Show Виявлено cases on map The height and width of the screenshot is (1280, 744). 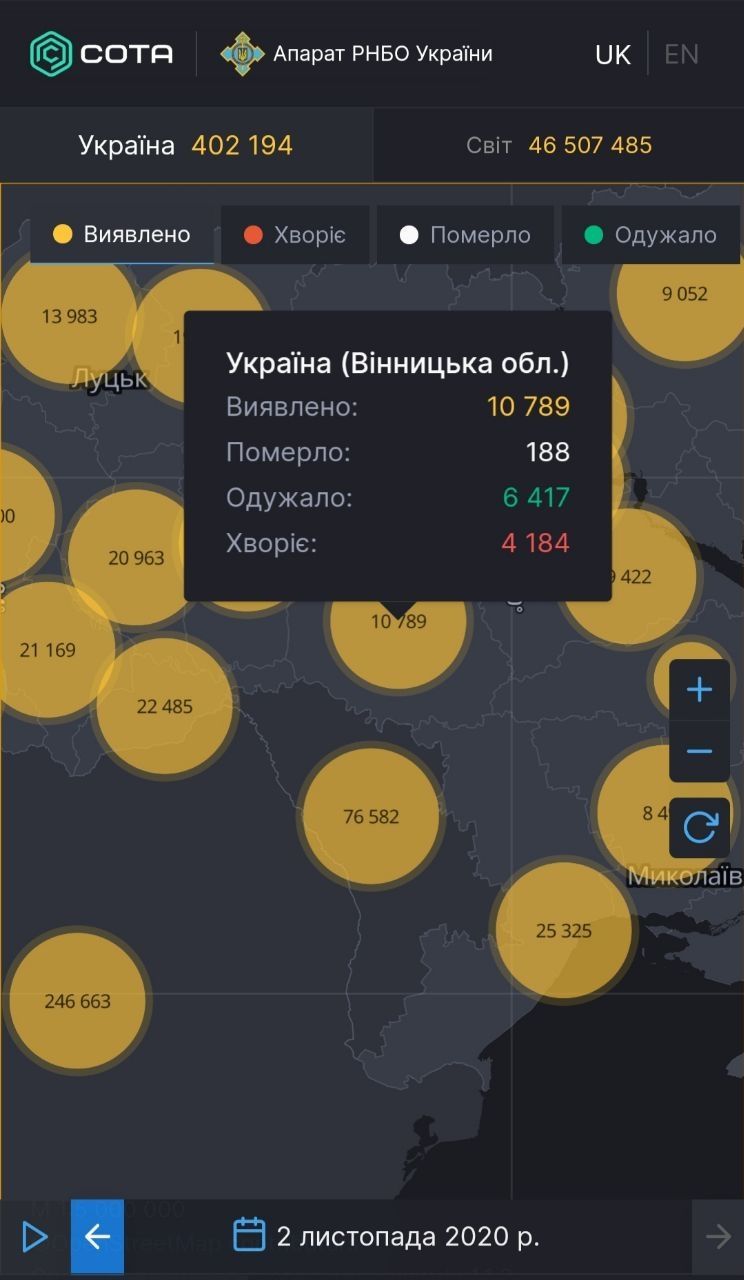click(122, 235)
